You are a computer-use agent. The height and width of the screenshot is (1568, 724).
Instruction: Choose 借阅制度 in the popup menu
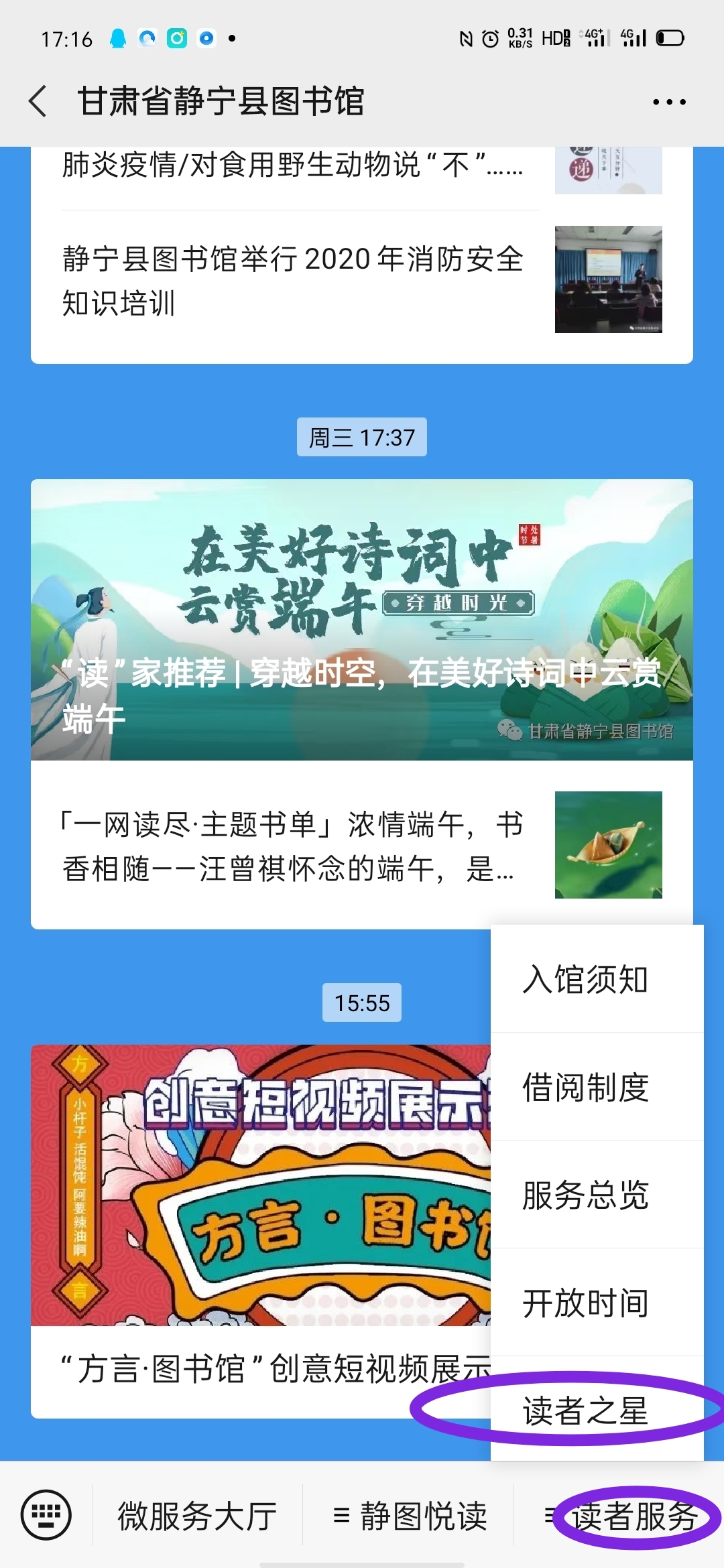(586, 1087)
